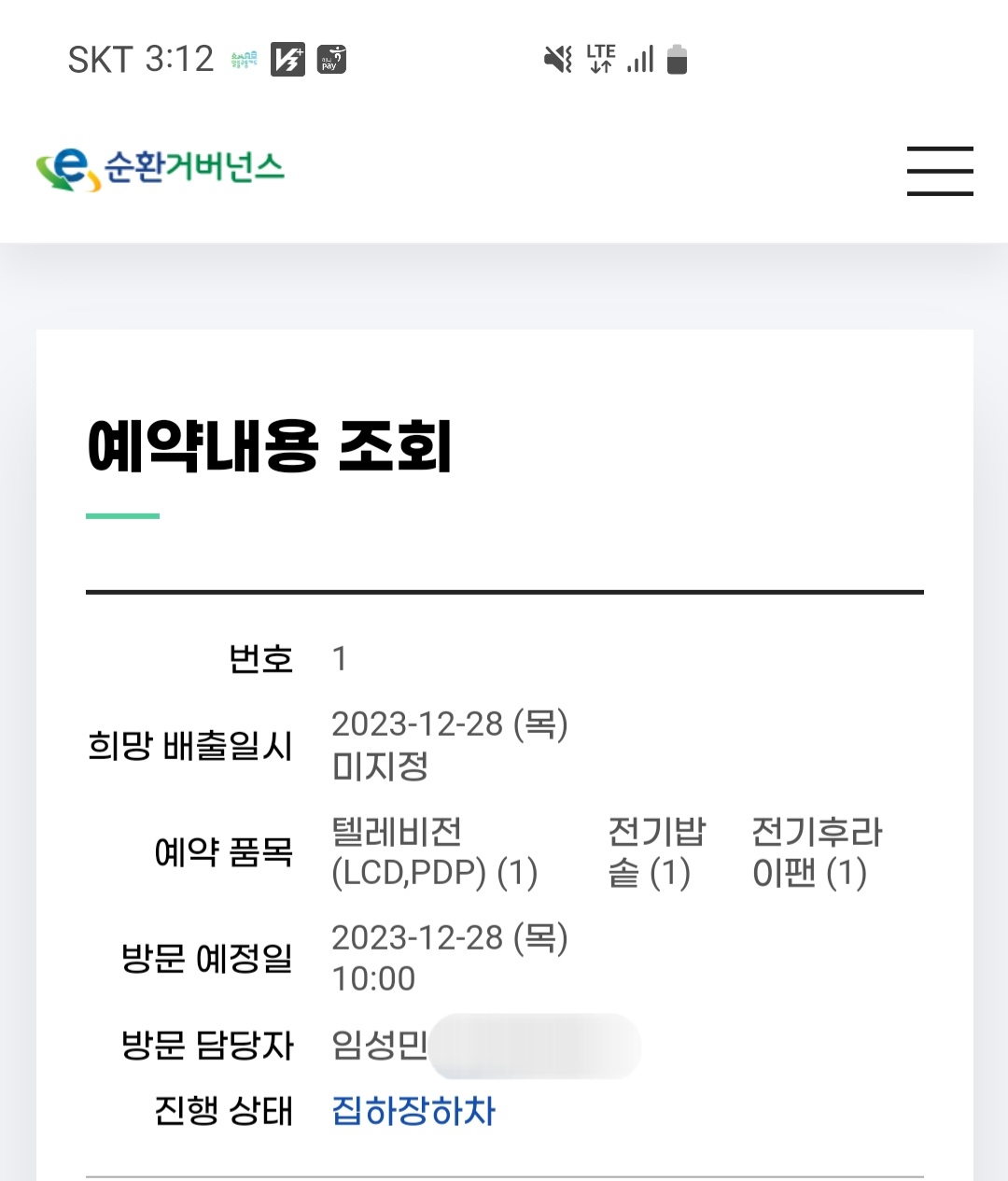Open the hamburger menu
The height and width of the screenshot is (1181, 1008).
(x=939, y=171)
